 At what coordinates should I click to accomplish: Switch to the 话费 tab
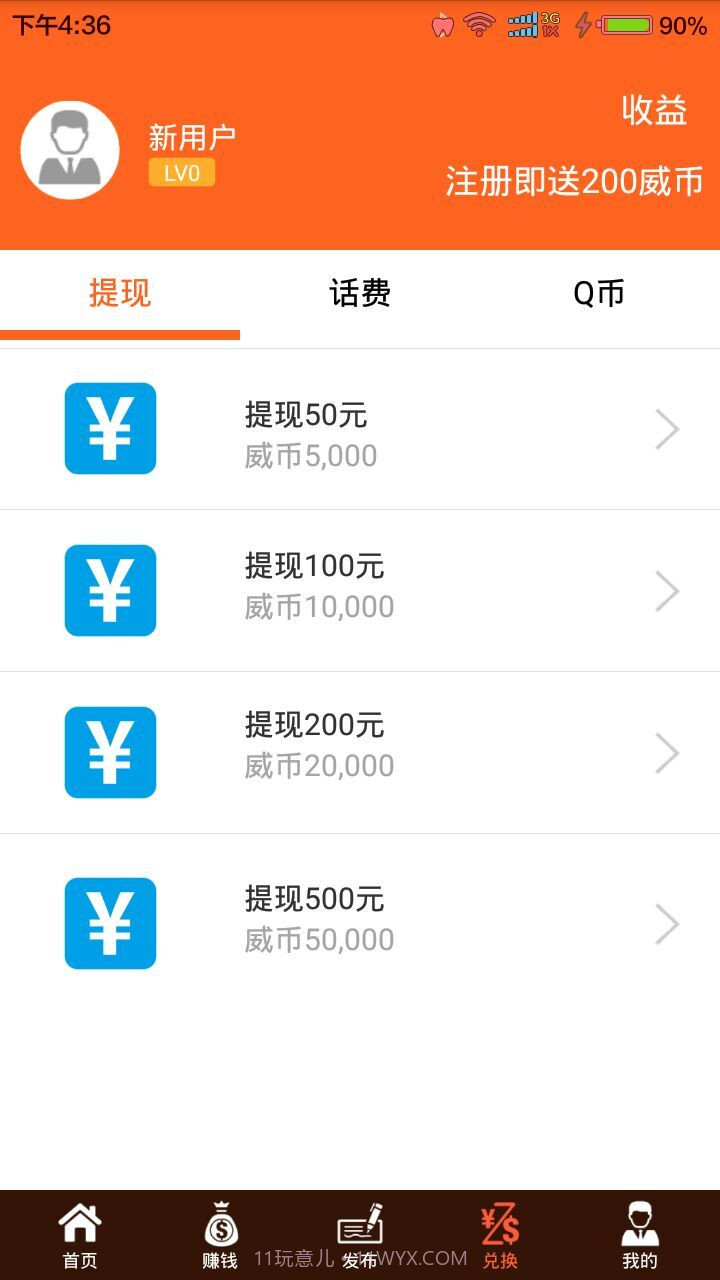360,294
